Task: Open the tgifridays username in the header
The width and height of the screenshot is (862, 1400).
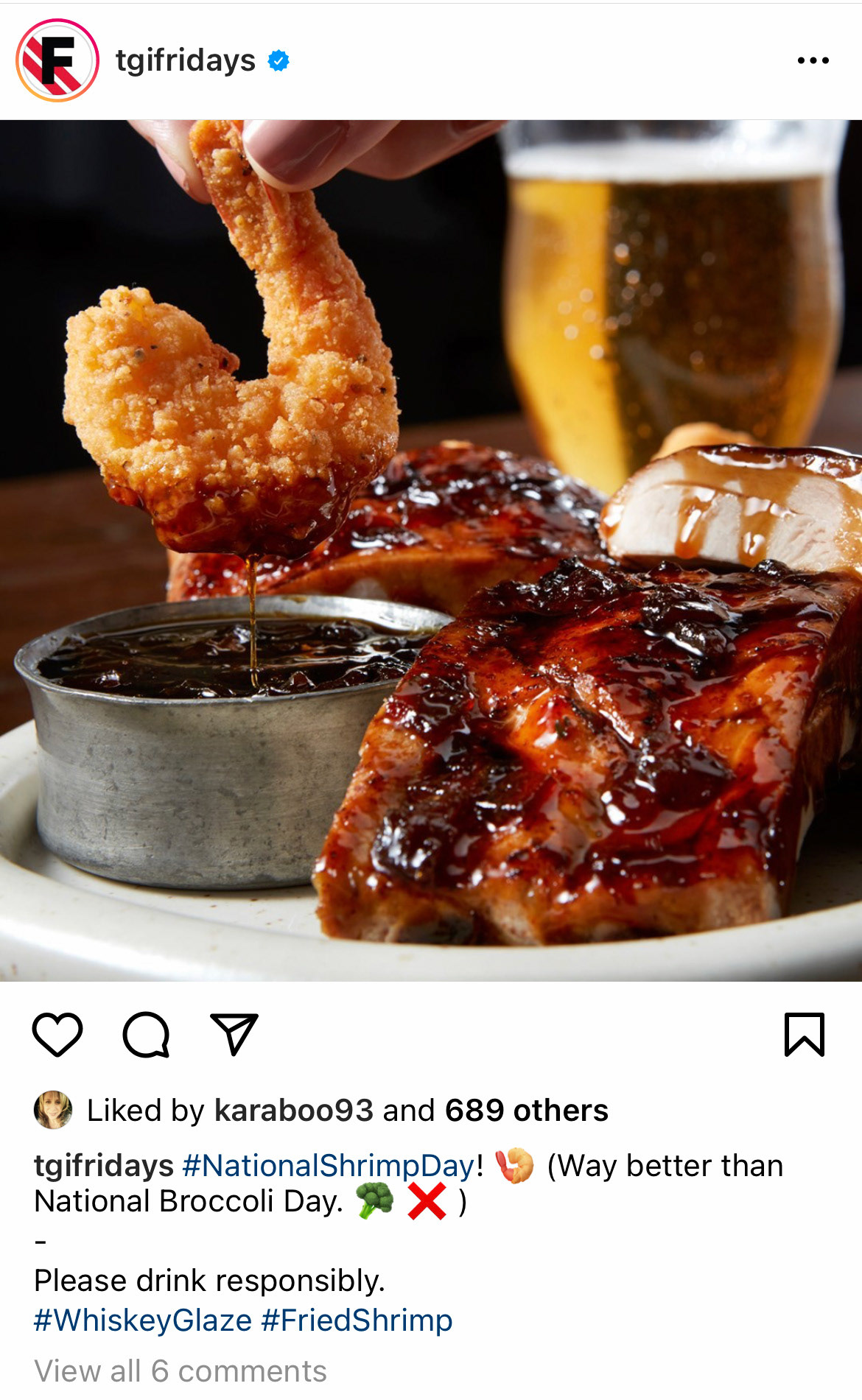Action: [x=185, y=60]
